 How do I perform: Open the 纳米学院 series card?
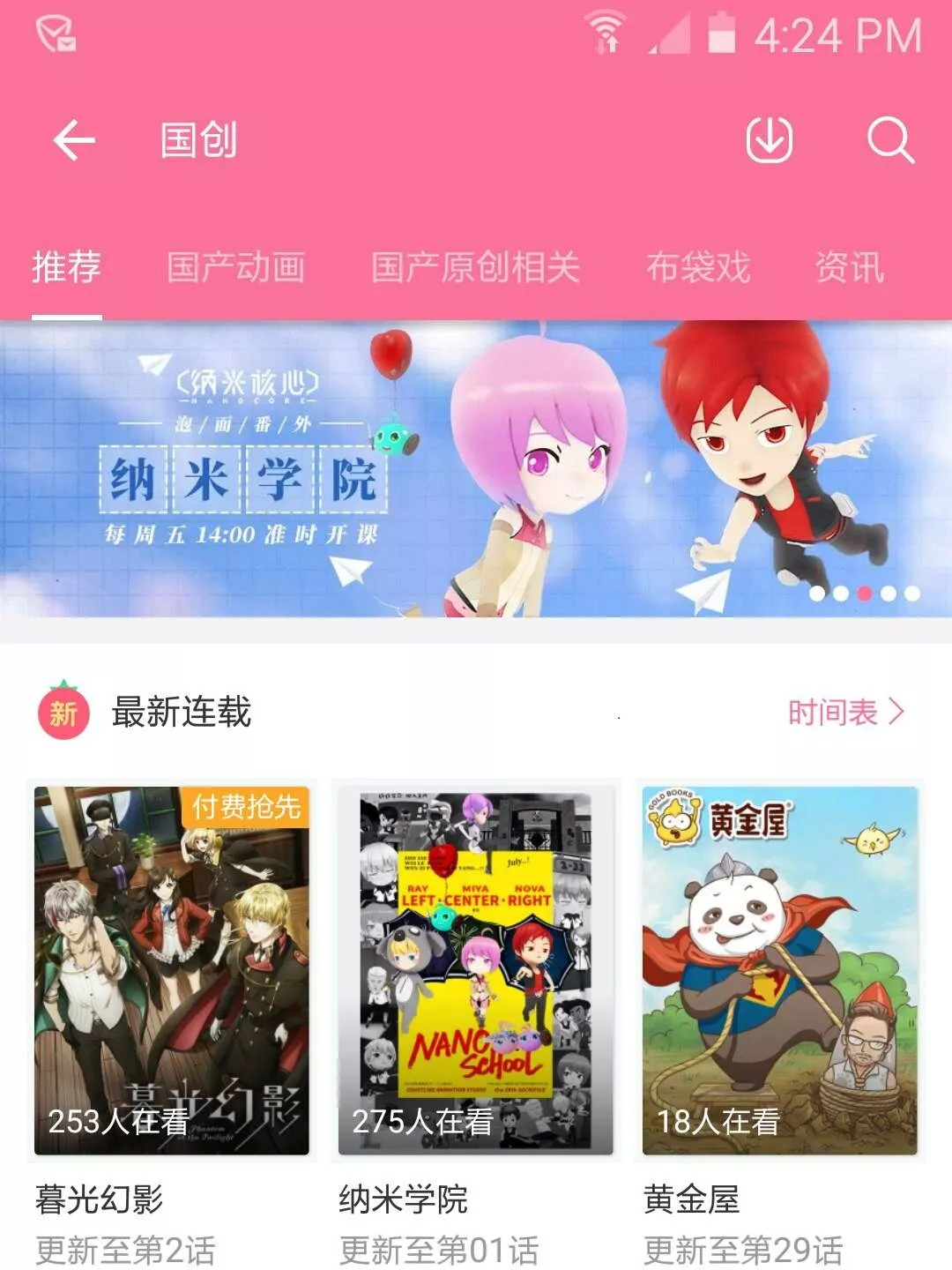(476, 970)
